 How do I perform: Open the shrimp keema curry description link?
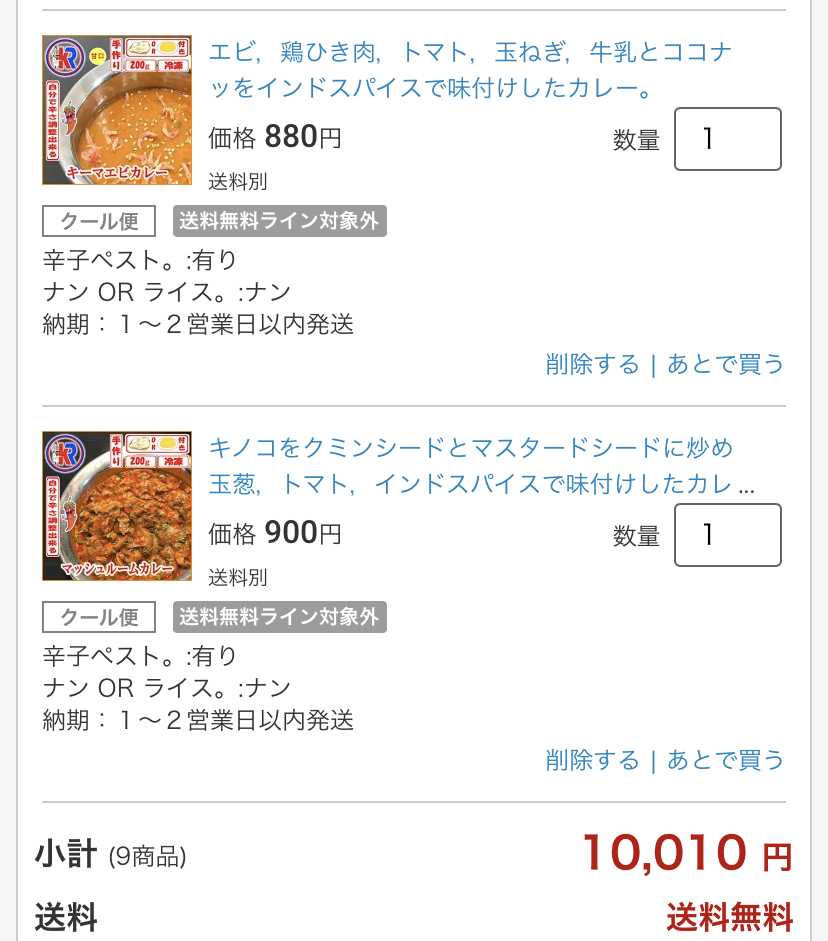click(x=470, y=70)
